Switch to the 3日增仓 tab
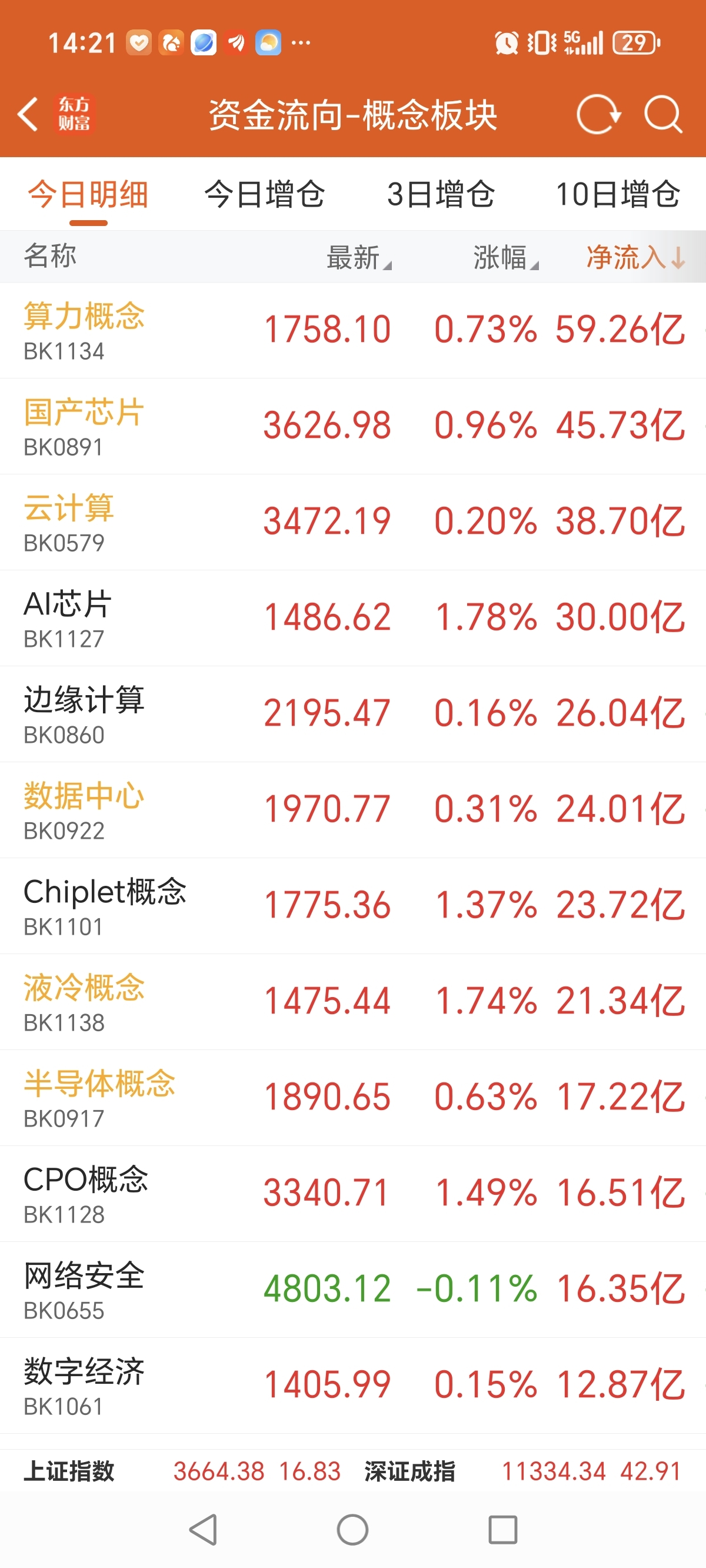Image resolution: width=706 pixels, height=1568 pixels. (441, 194)
